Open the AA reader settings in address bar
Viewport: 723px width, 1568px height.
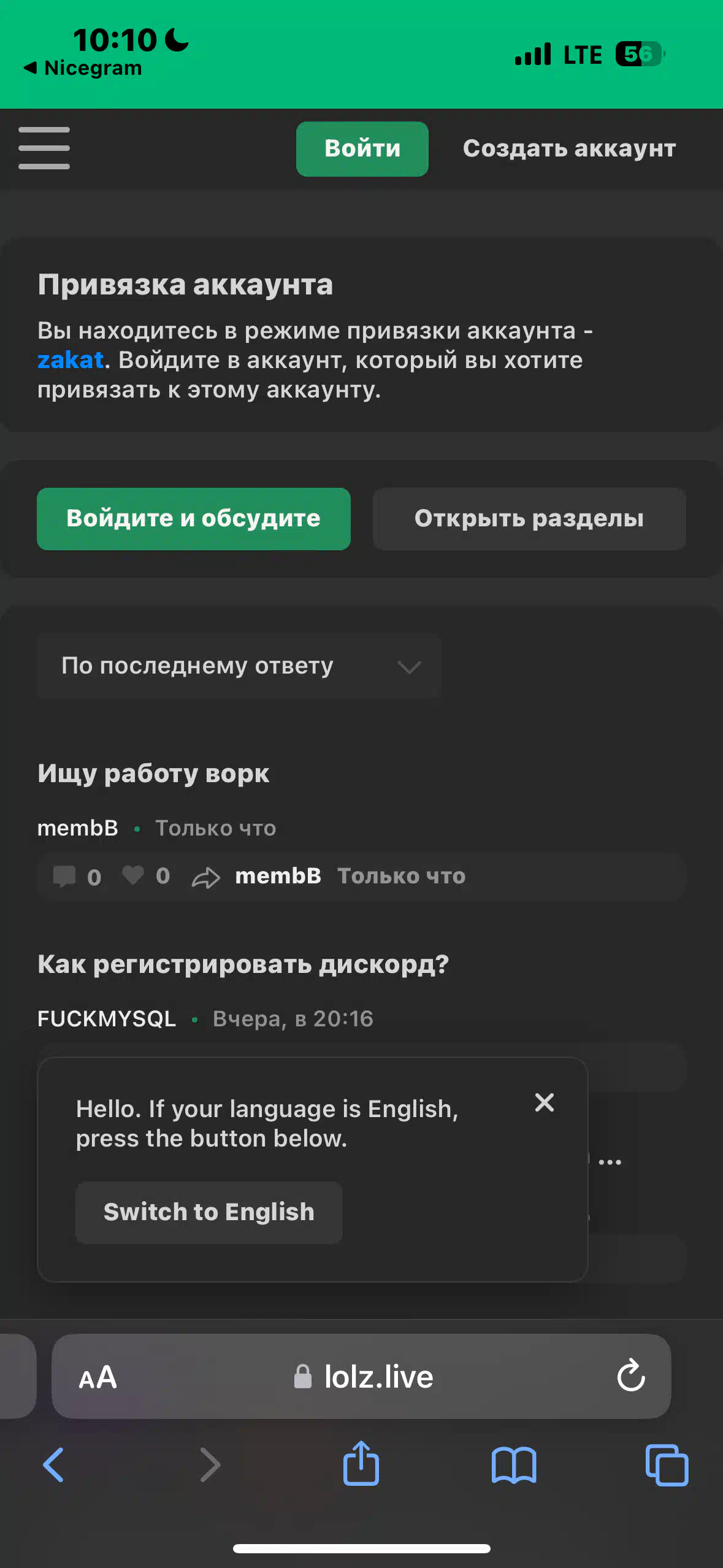[98, 1377]
